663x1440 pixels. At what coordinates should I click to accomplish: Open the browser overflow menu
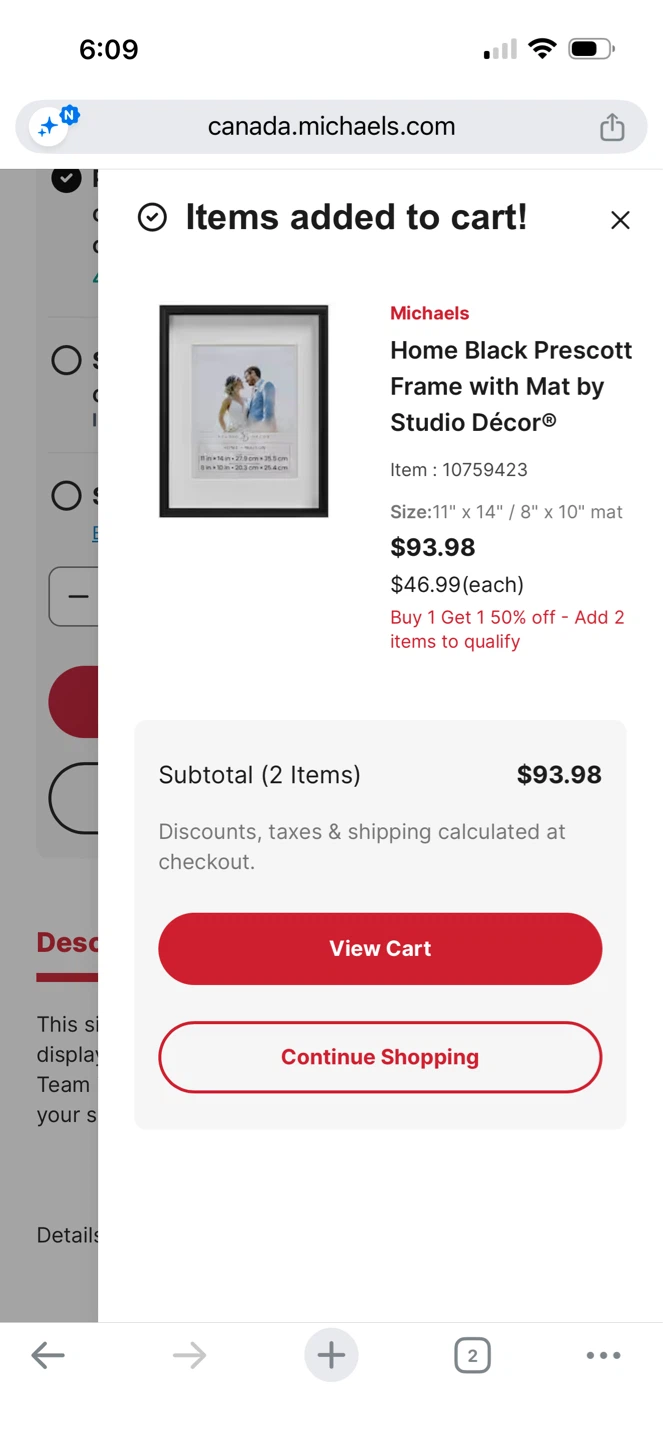coord(603,1355)
